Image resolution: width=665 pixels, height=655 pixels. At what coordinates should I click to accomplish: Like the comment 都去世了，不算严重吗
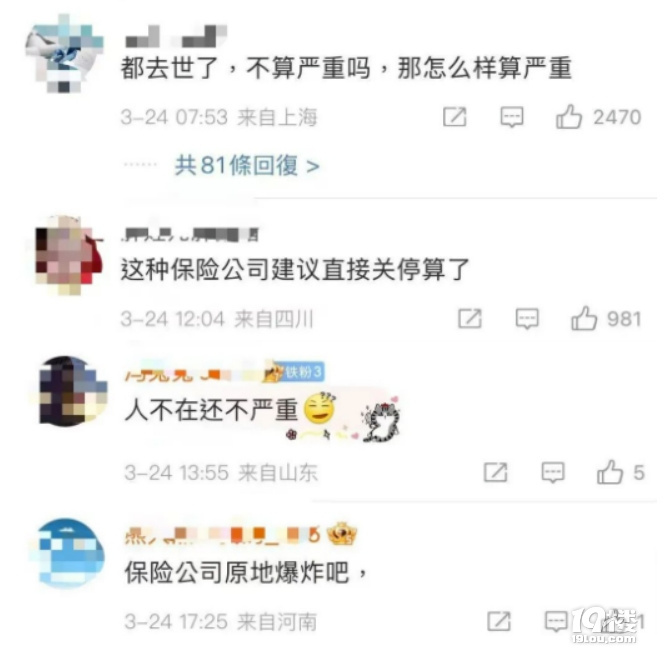click(x=570, y=117)
